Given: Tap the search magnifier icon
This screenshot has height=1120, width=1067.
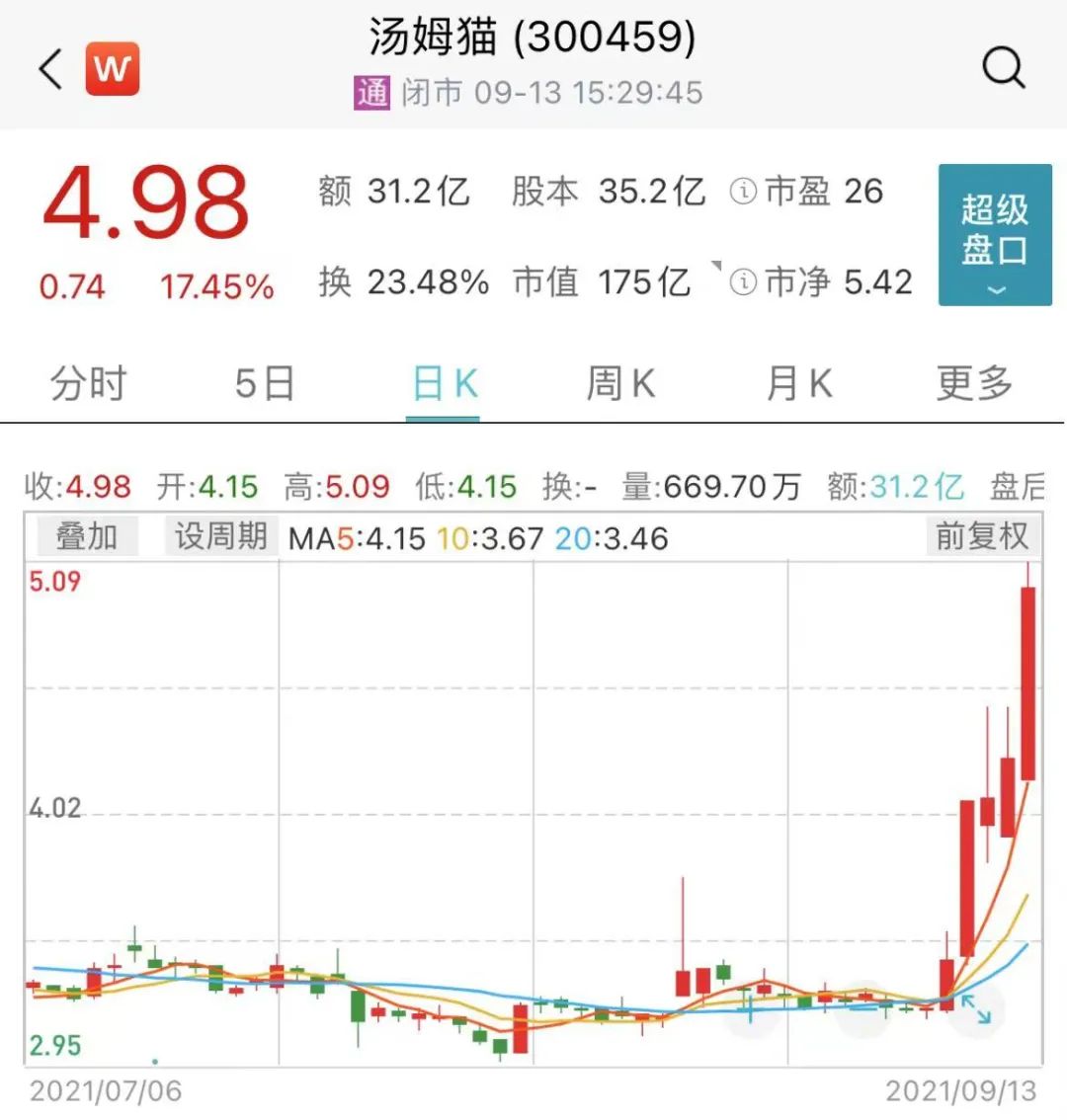Looking at the screenshot, I should 1005,67.
